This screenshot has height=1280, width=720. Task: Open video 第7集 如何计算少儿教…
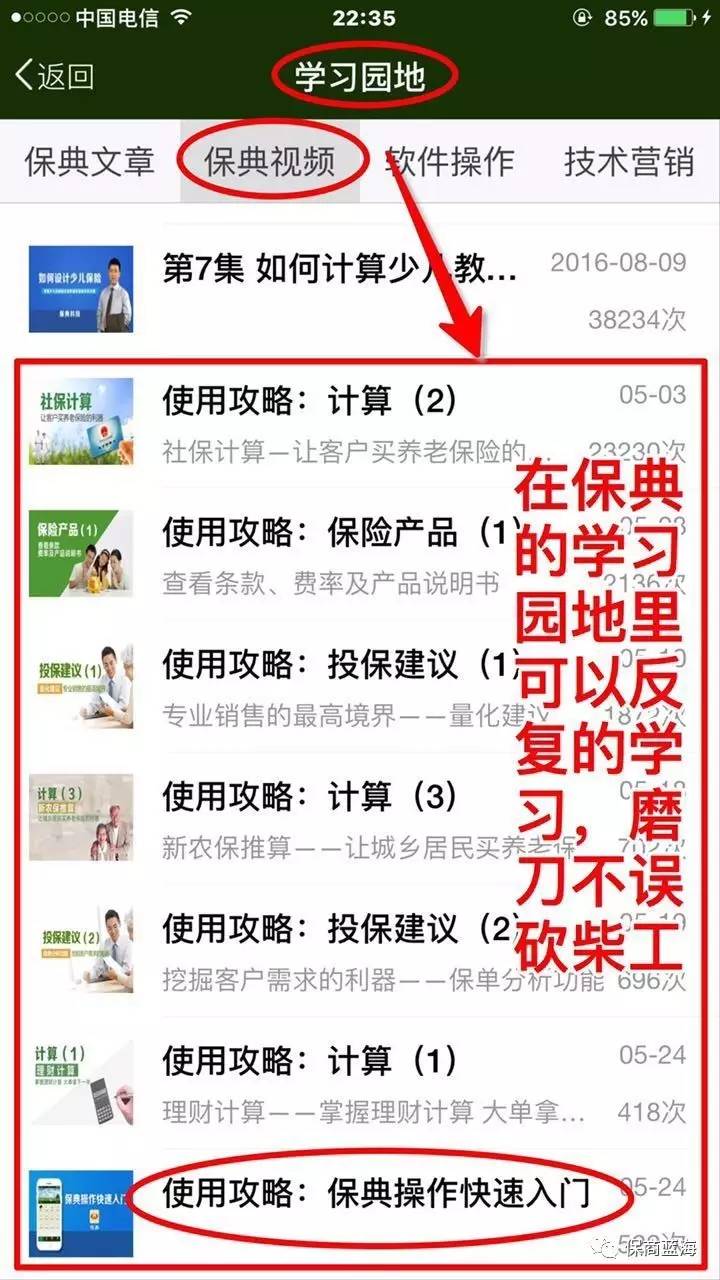click(x=360, y=289)
